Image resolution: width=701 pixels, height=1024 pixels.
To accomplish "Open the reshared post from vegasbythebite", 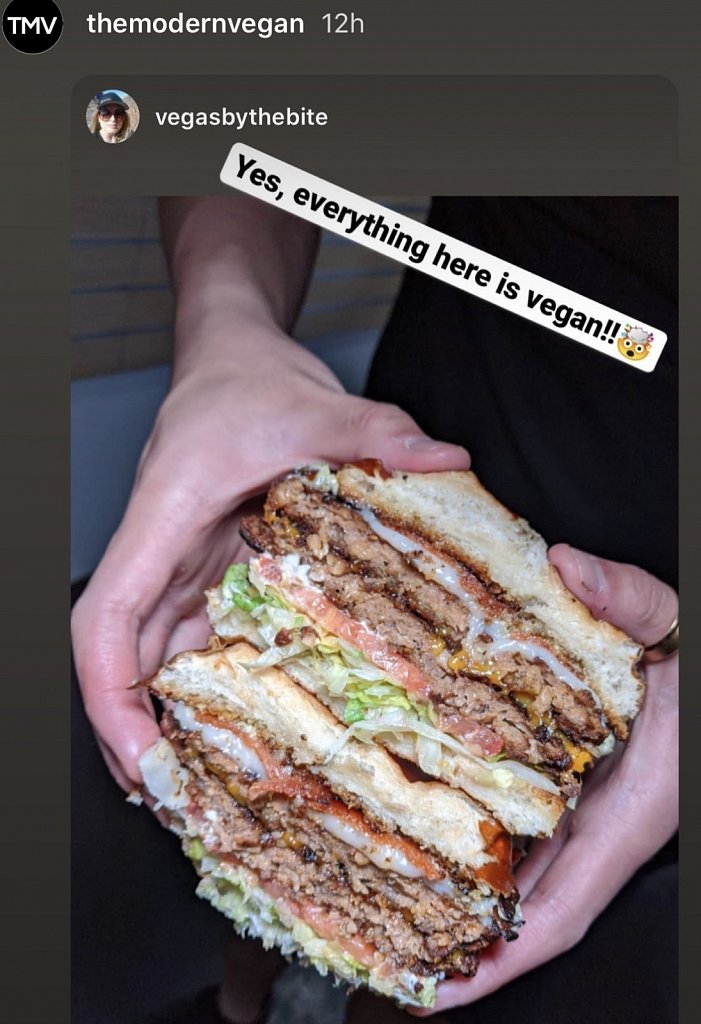I will click(374, 600).
